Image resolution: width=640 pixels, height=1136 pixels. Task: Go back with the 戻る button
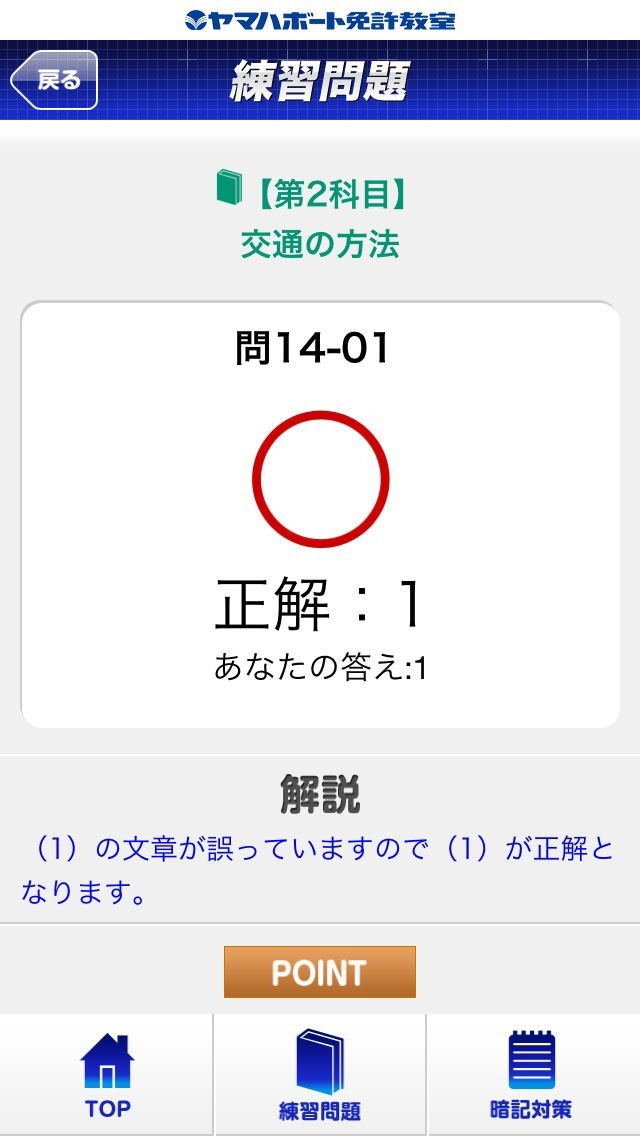55,80
